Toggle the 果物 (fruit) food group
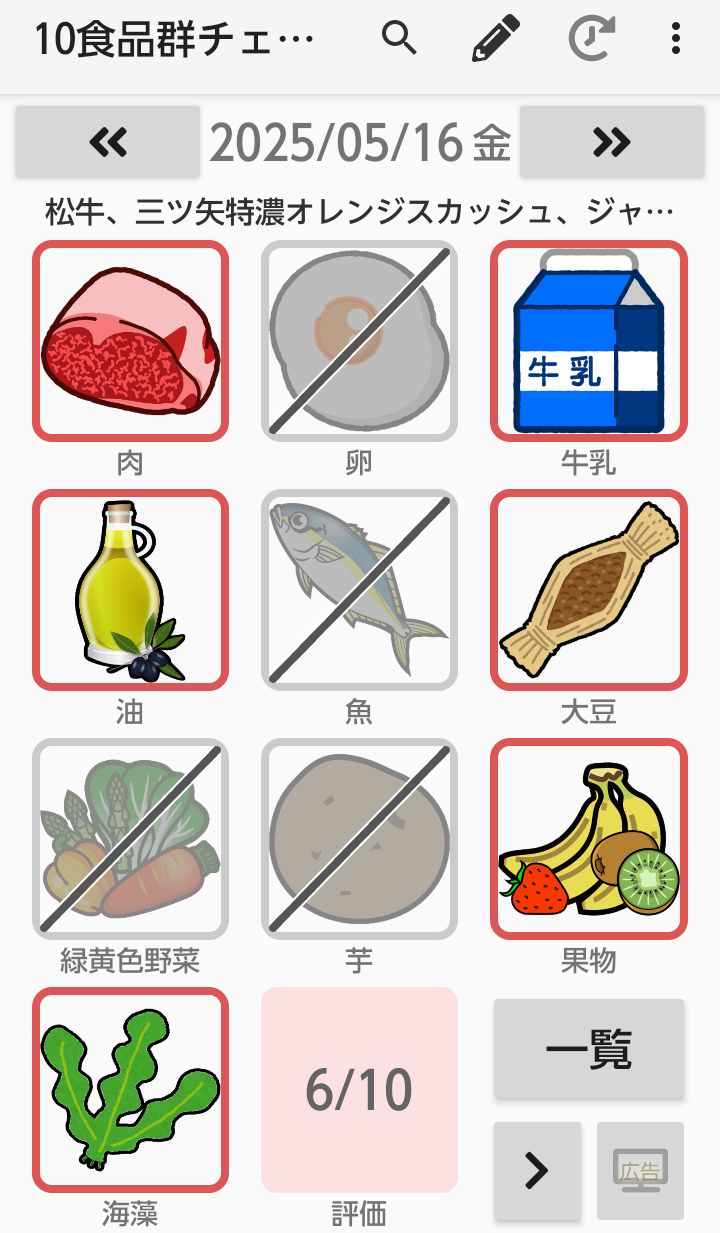The height and width of the screenshot is (1233, 720). 588,839
